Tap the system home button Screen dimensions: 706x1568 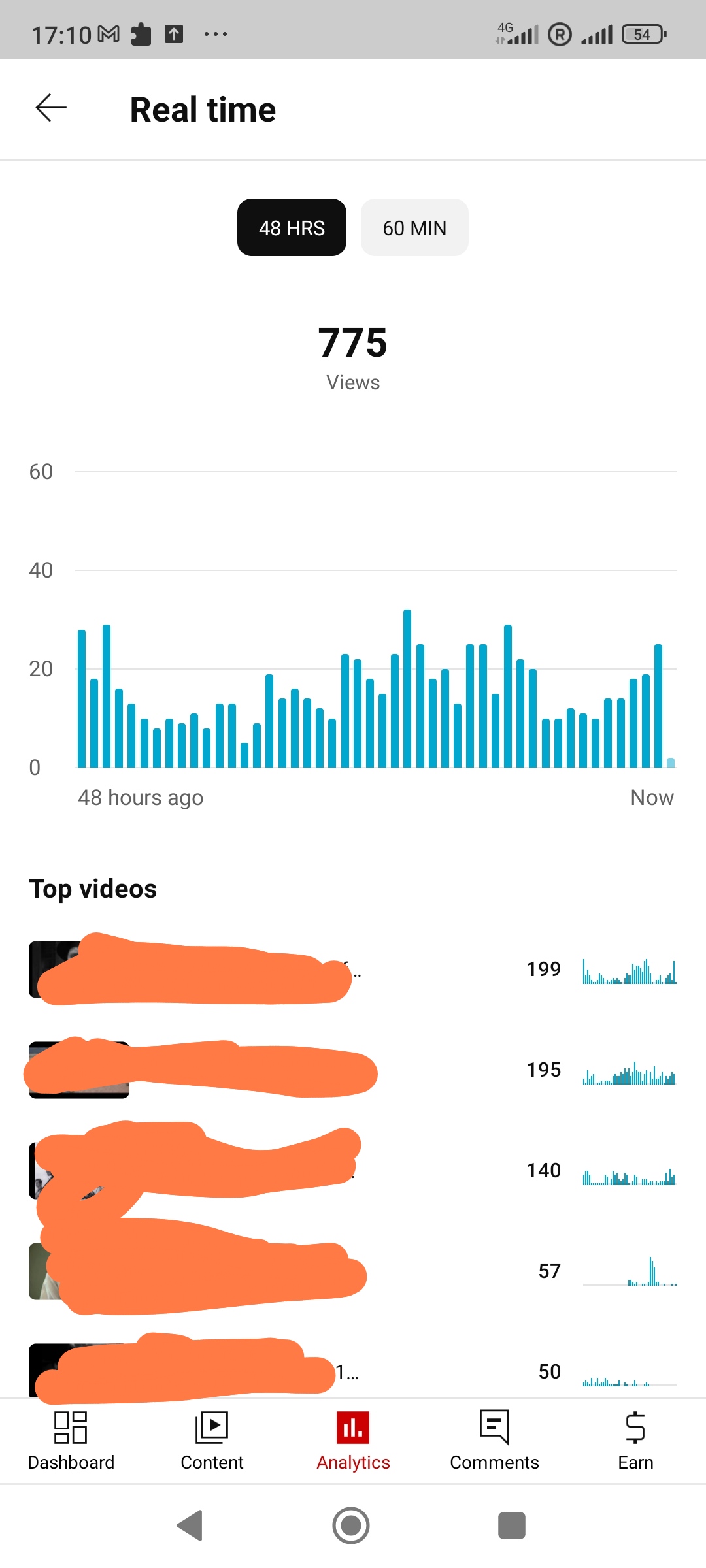[351, 1526]
